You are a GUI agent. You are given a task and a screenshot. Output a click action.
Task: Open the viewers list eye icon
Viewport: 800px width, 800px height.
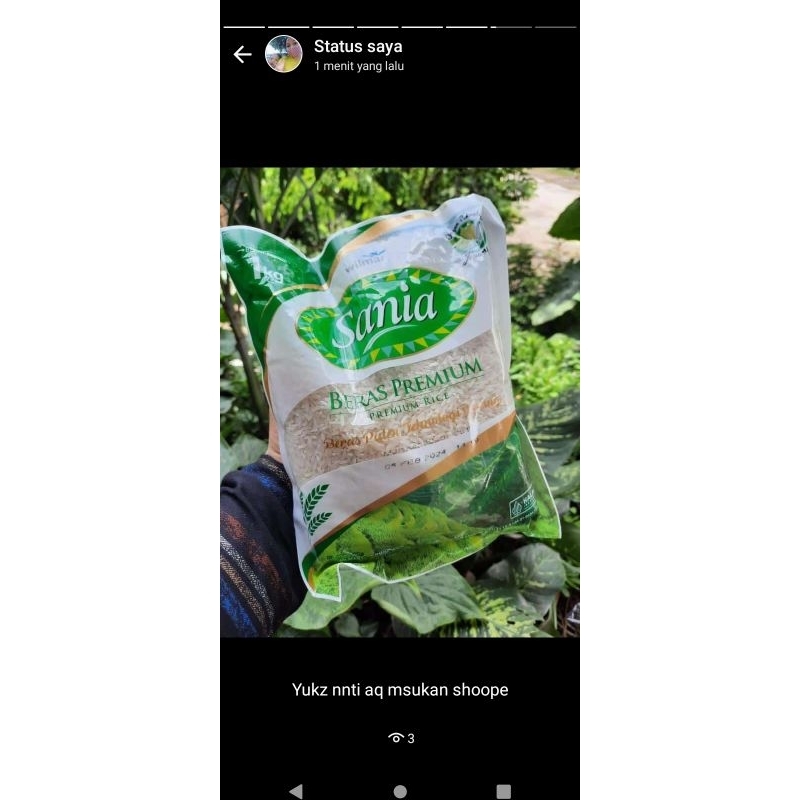(x=396, y=738)
